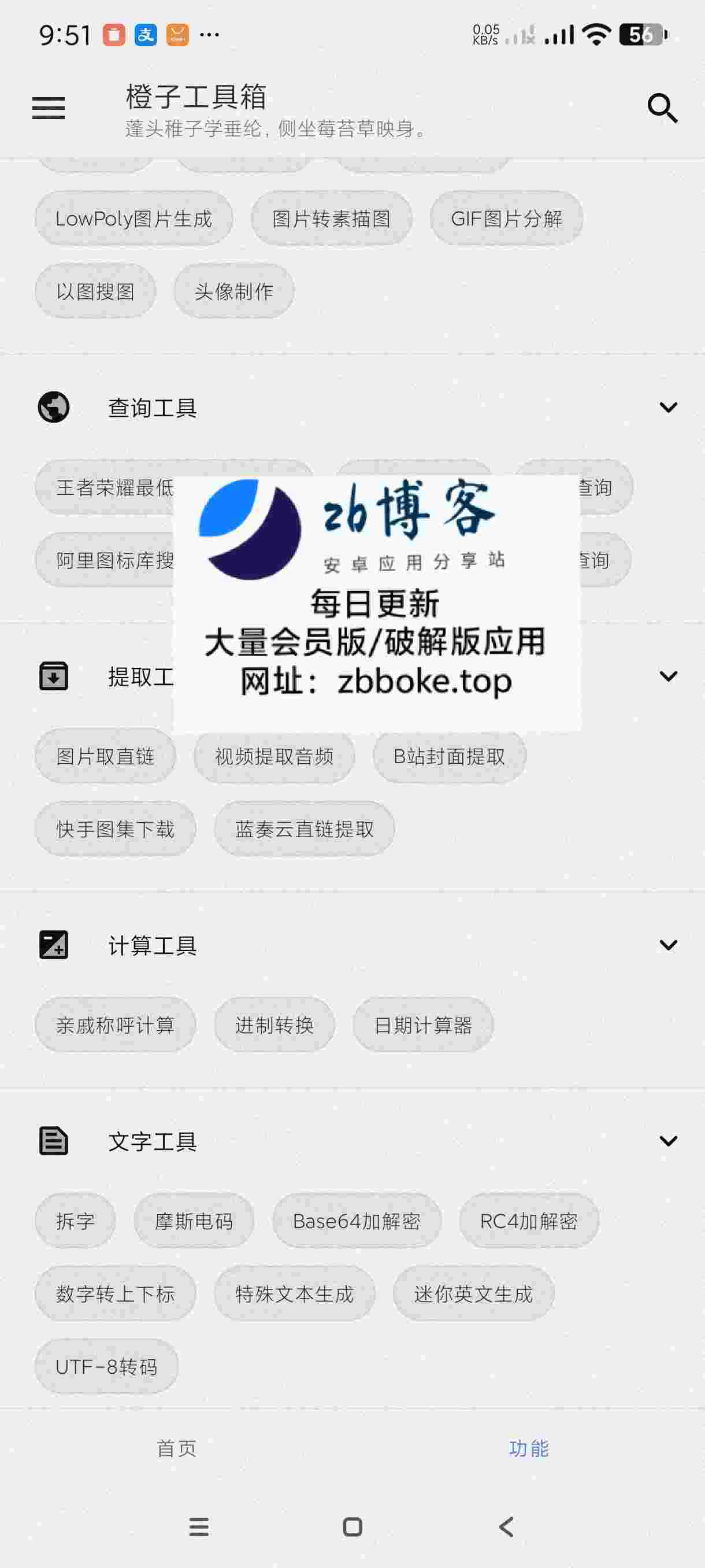Switch to the 功能 tab
Viewport: 705px width, 1568px height.
pos(529,1448)
